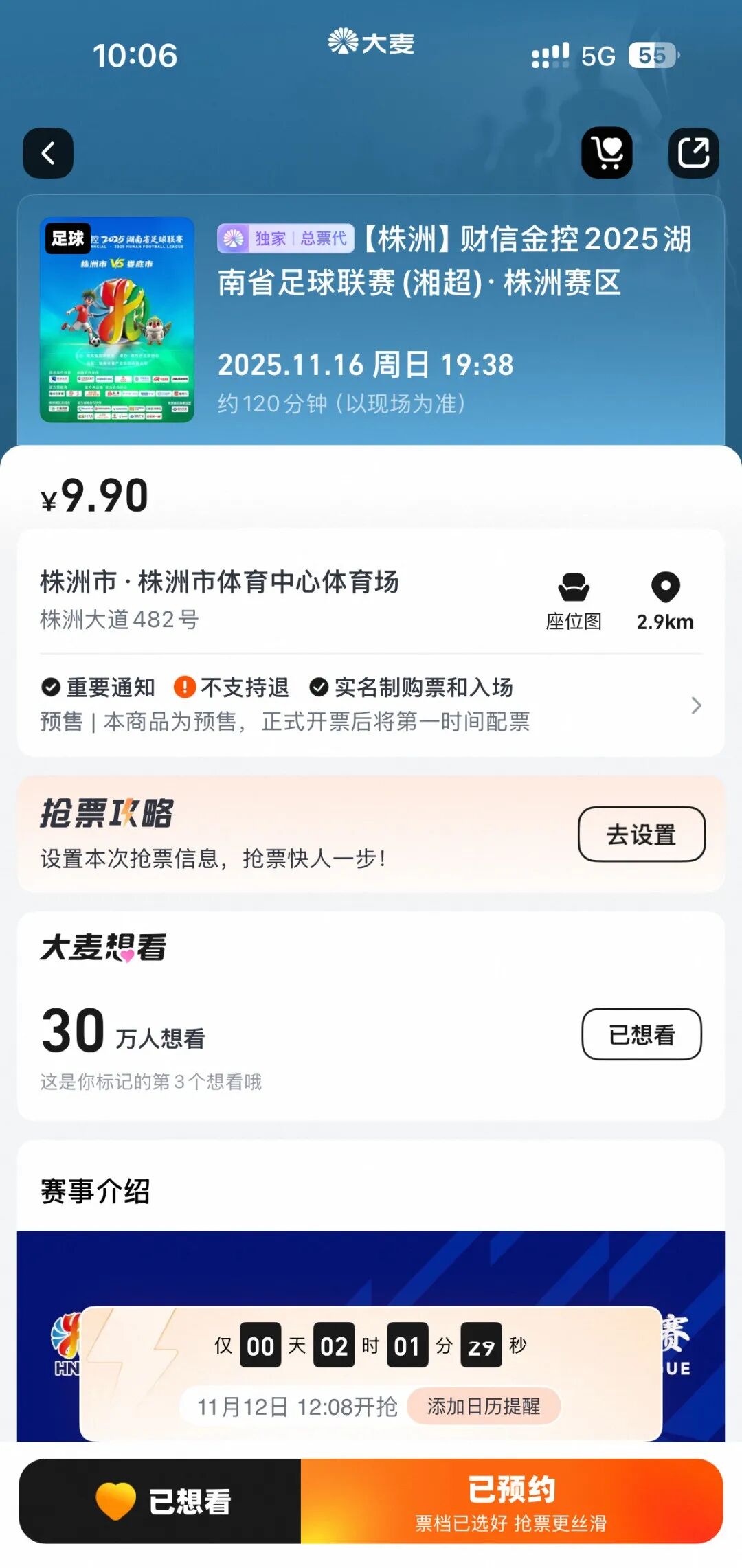Viewport: 742px width, 1568px height.
Task: Share this match event
Action: (693, 153)
